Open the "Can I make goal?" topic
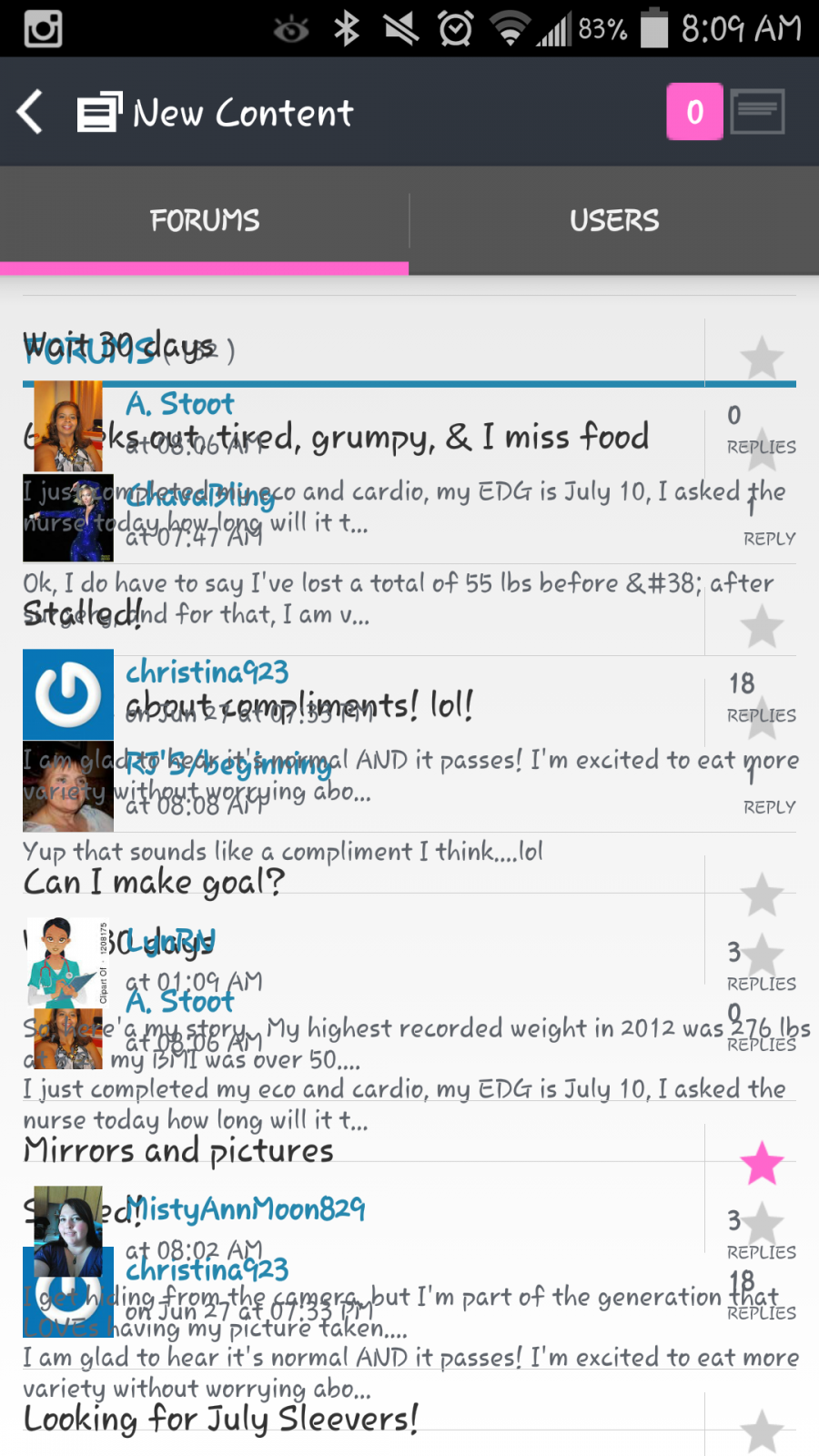This screenshot has width=819, height=1456. point(154,882)
